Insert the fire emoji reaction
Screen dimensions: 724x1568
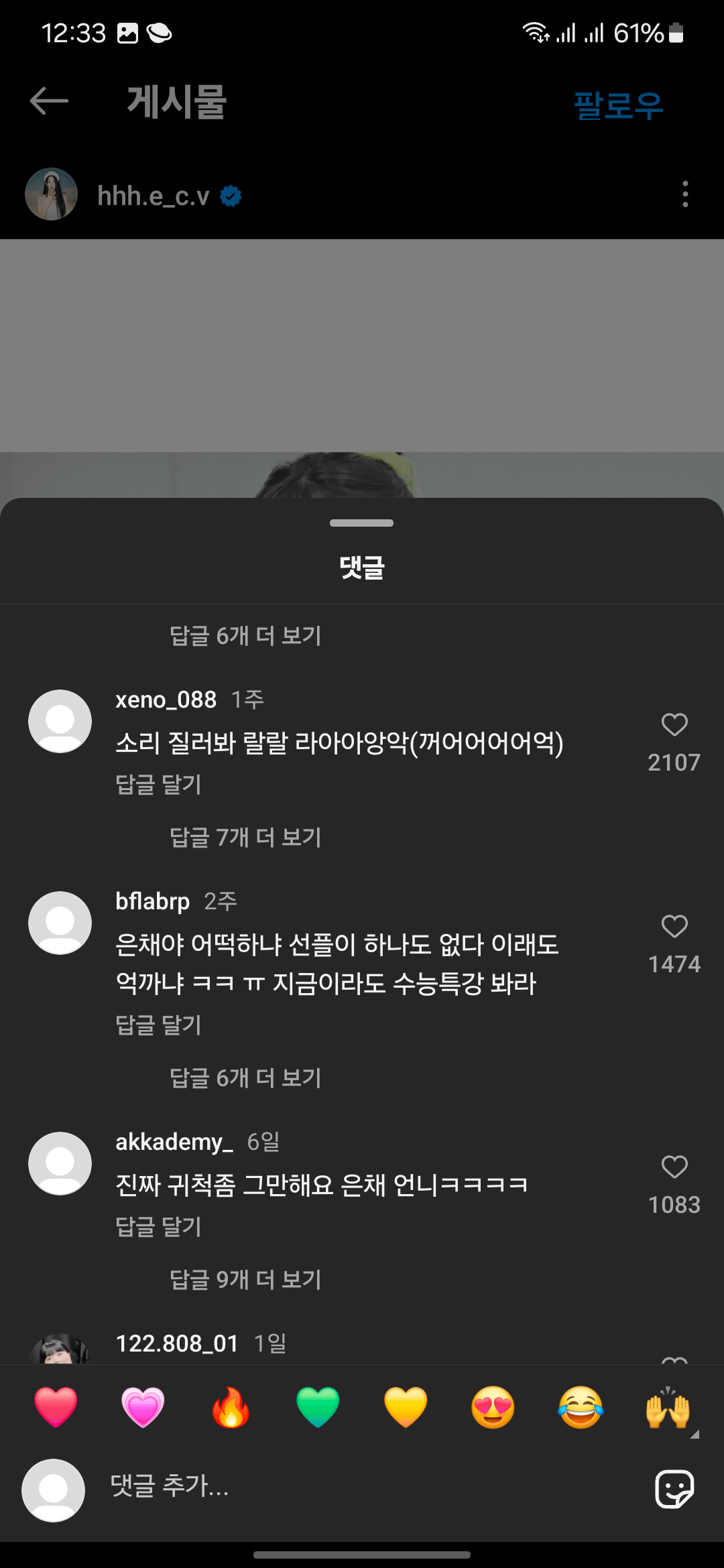pyautogui.click(x=231, y=1408)
